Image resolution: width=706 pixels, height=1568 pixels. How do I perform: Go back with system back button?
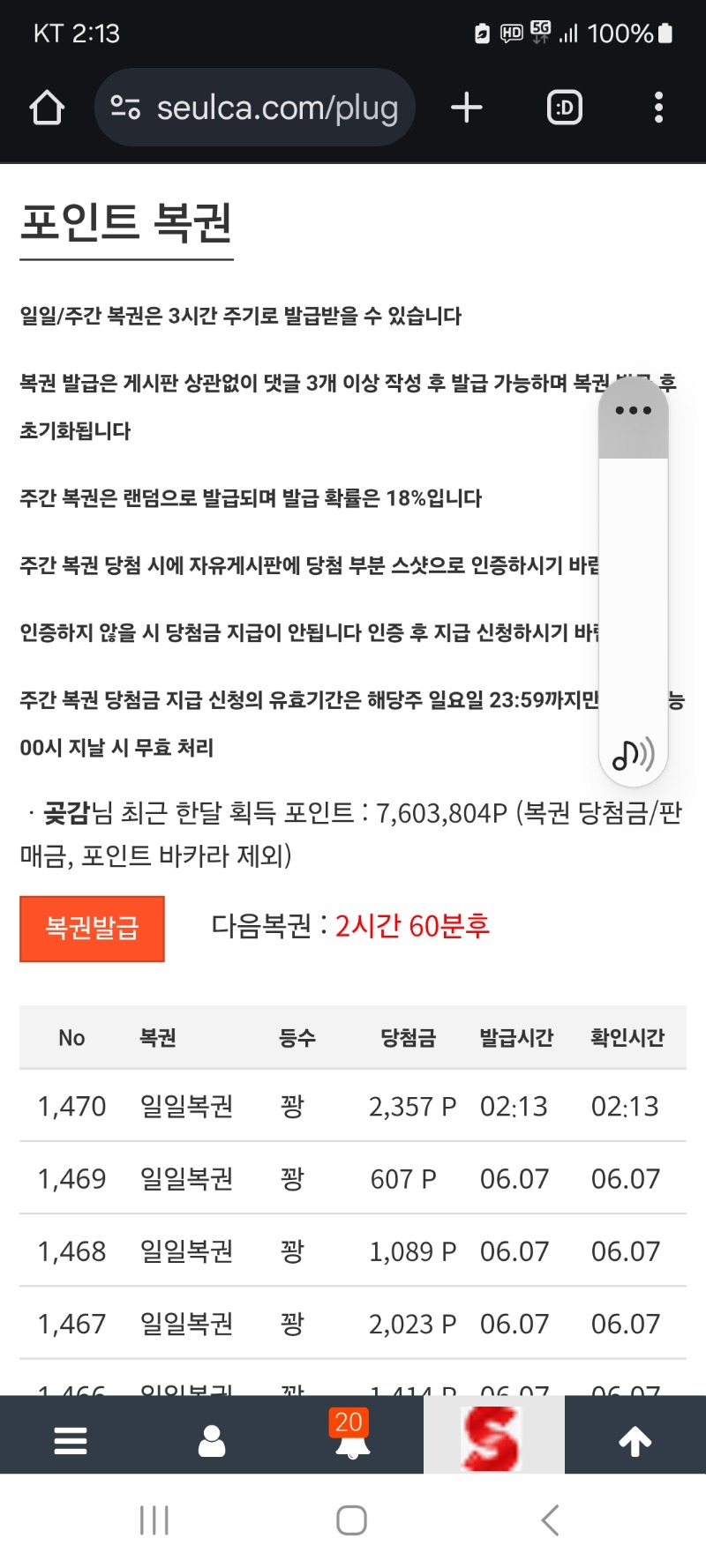click(x=550, y=1520)
